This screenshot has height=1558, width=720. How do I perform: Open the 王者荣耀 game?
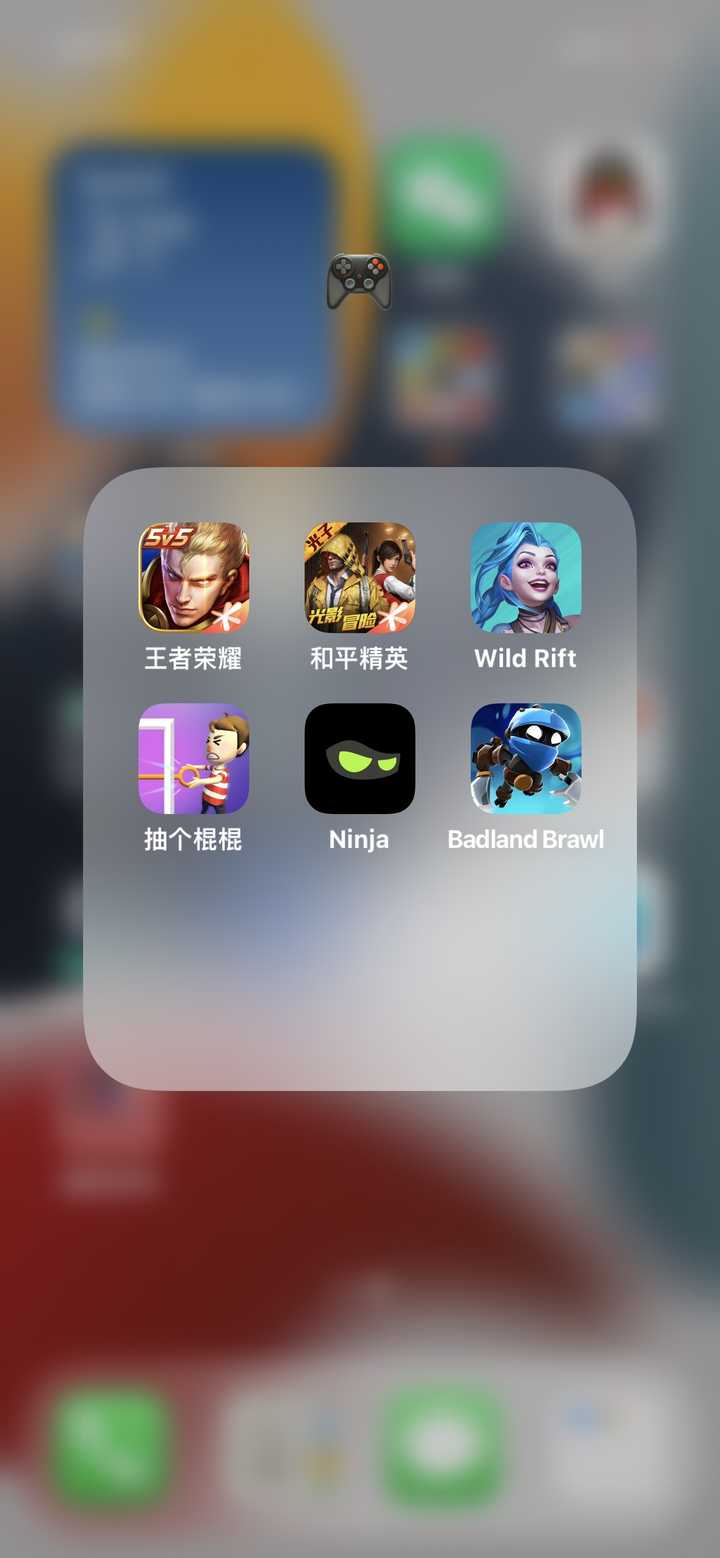[194, 577]
